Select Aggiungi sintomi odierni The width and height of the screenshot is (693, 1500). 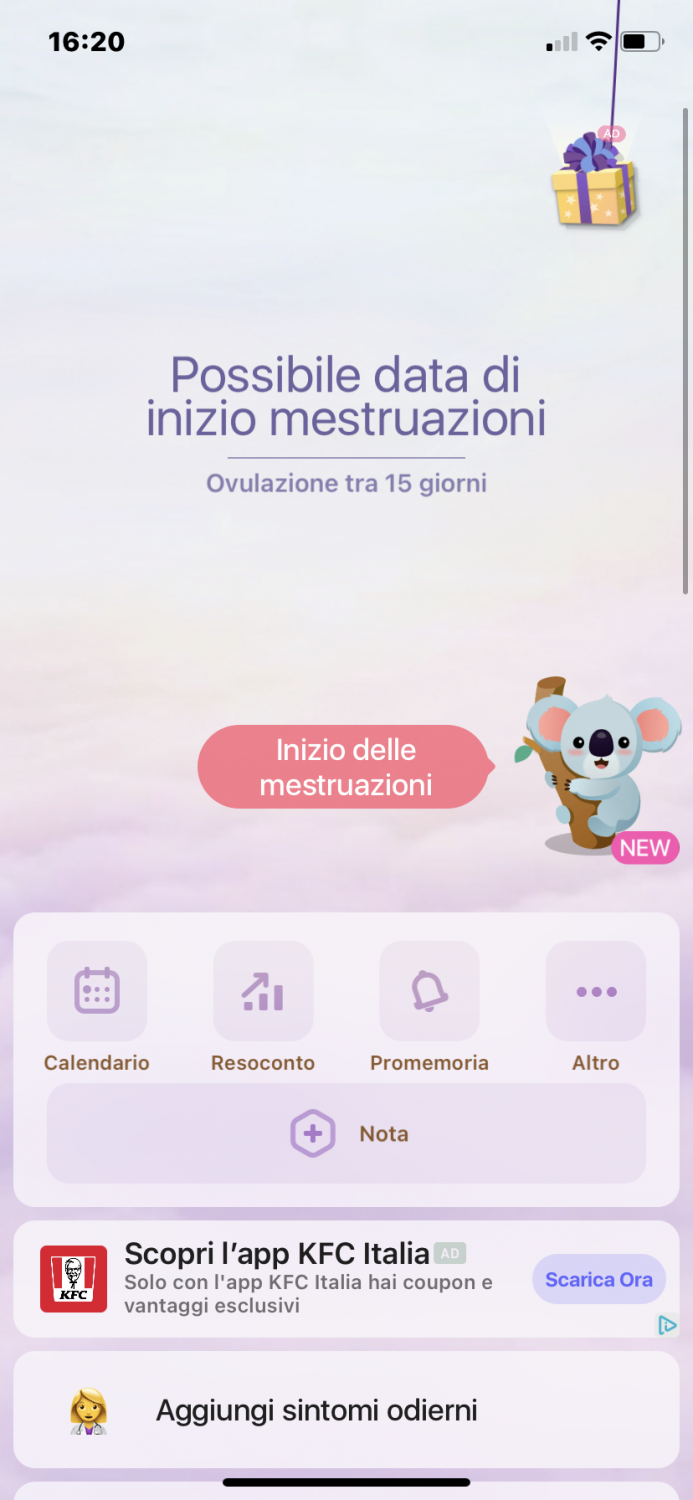pyautogui.click(x=316, y=1411)
